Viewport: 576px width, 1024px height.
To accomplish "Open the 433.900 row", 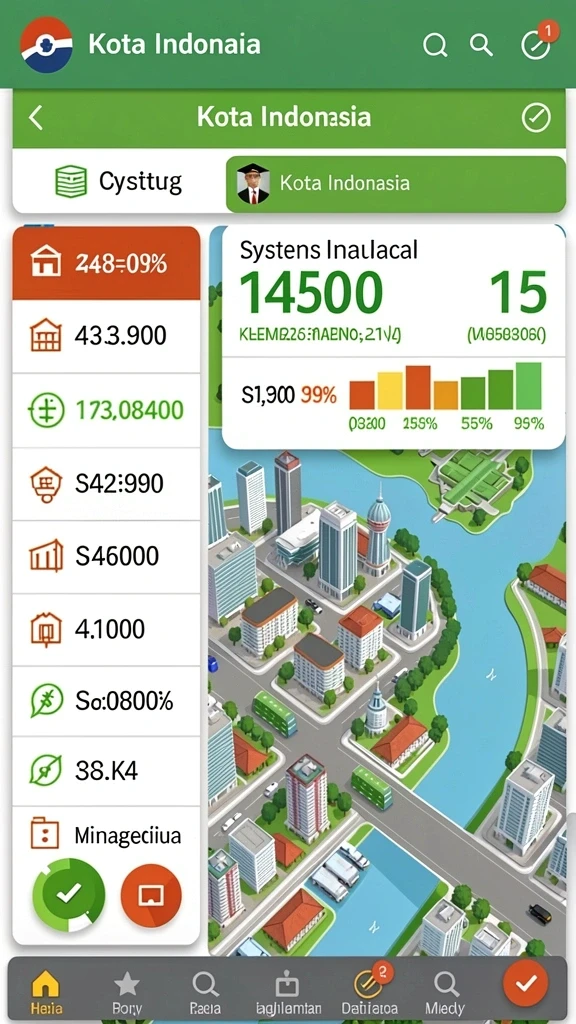I will 106,336.
